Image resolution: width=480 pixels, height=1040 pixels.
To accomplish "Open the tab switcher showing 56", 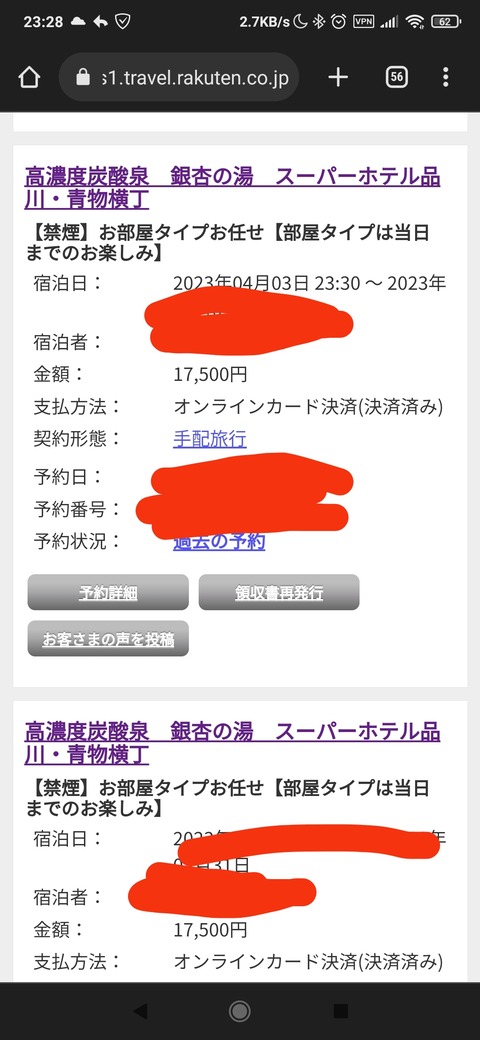I will 396,78.
